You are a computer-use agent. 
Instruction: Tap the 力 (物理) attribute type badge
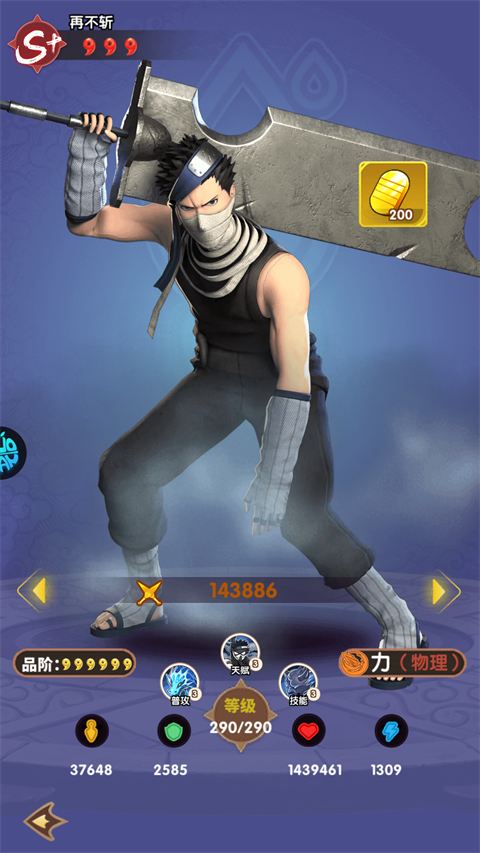[x=403, y=663]
